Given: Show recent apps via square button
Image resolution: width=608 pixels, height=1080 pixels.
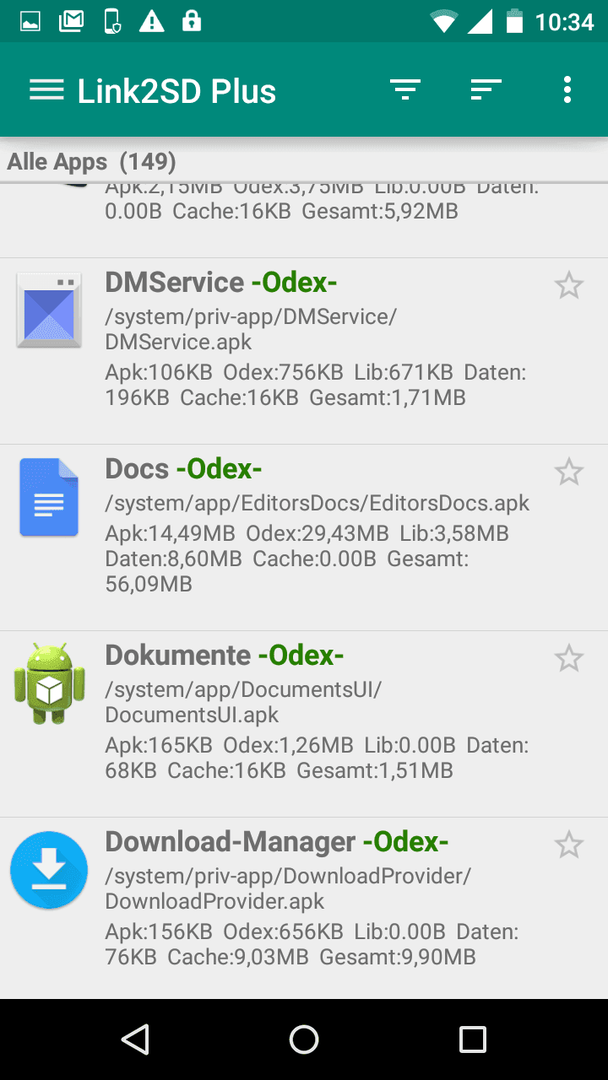Looking at the screenshot, I should (472, 1039).
